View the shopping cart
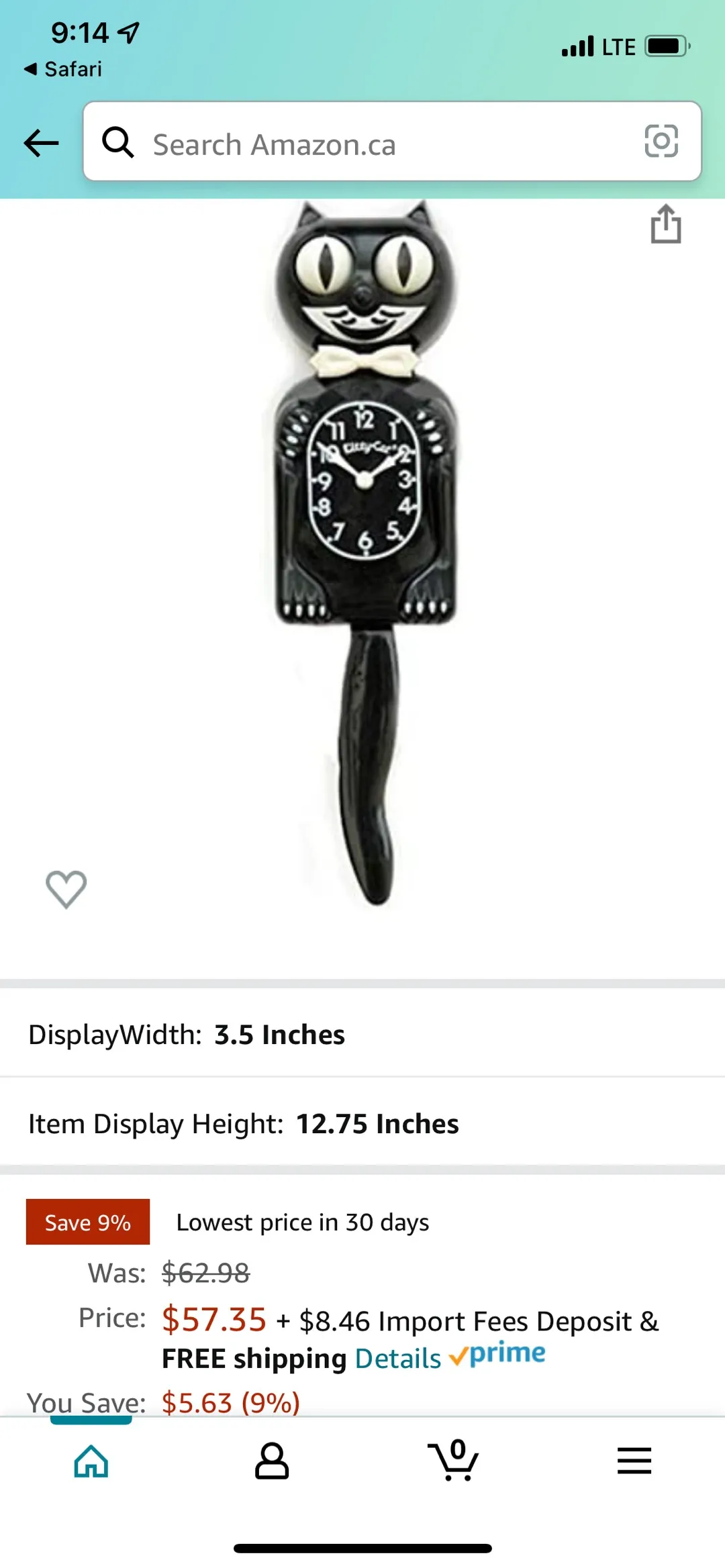The width and height of the screenshot is (725, 1568). (453, 1461)
